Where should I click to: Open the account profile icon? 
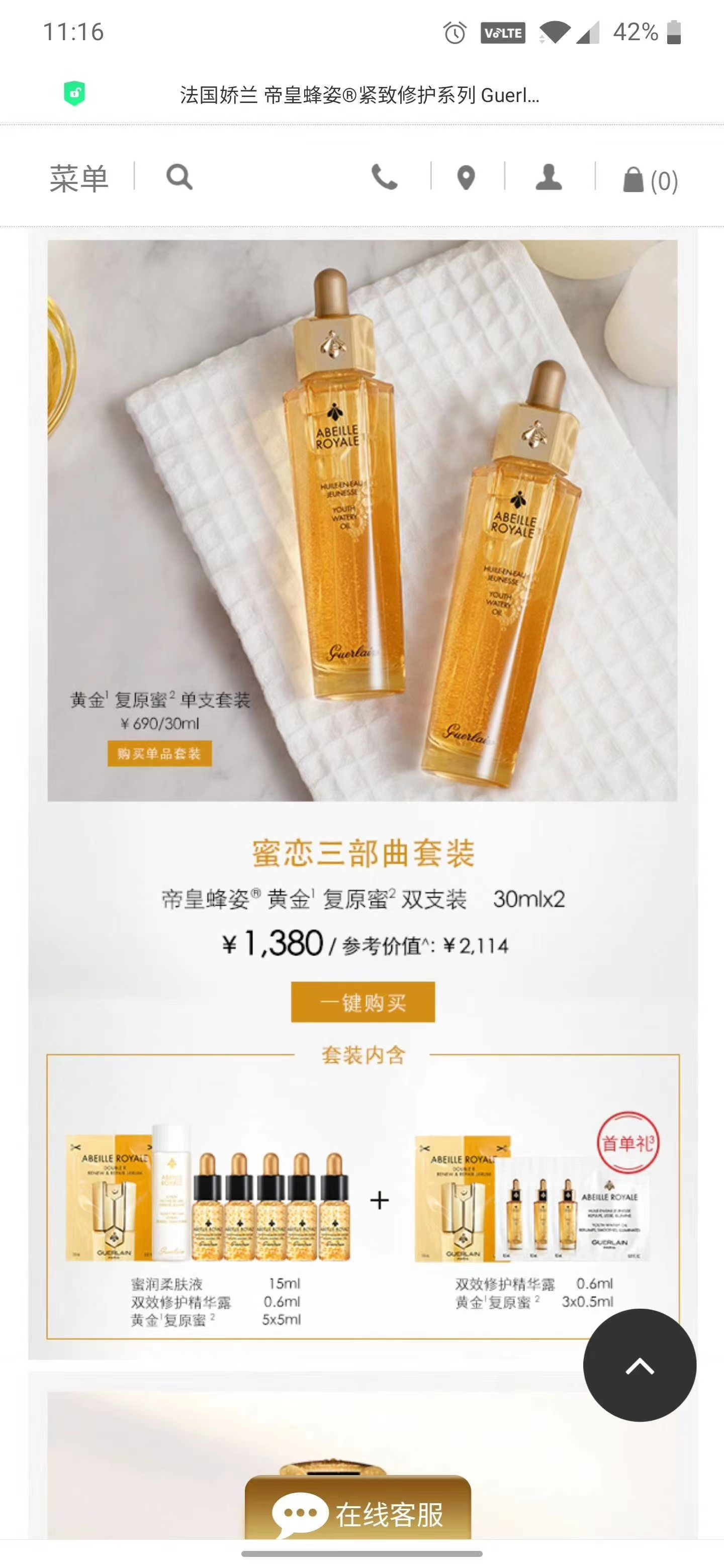pyautogui.click(x=548, y=178)
